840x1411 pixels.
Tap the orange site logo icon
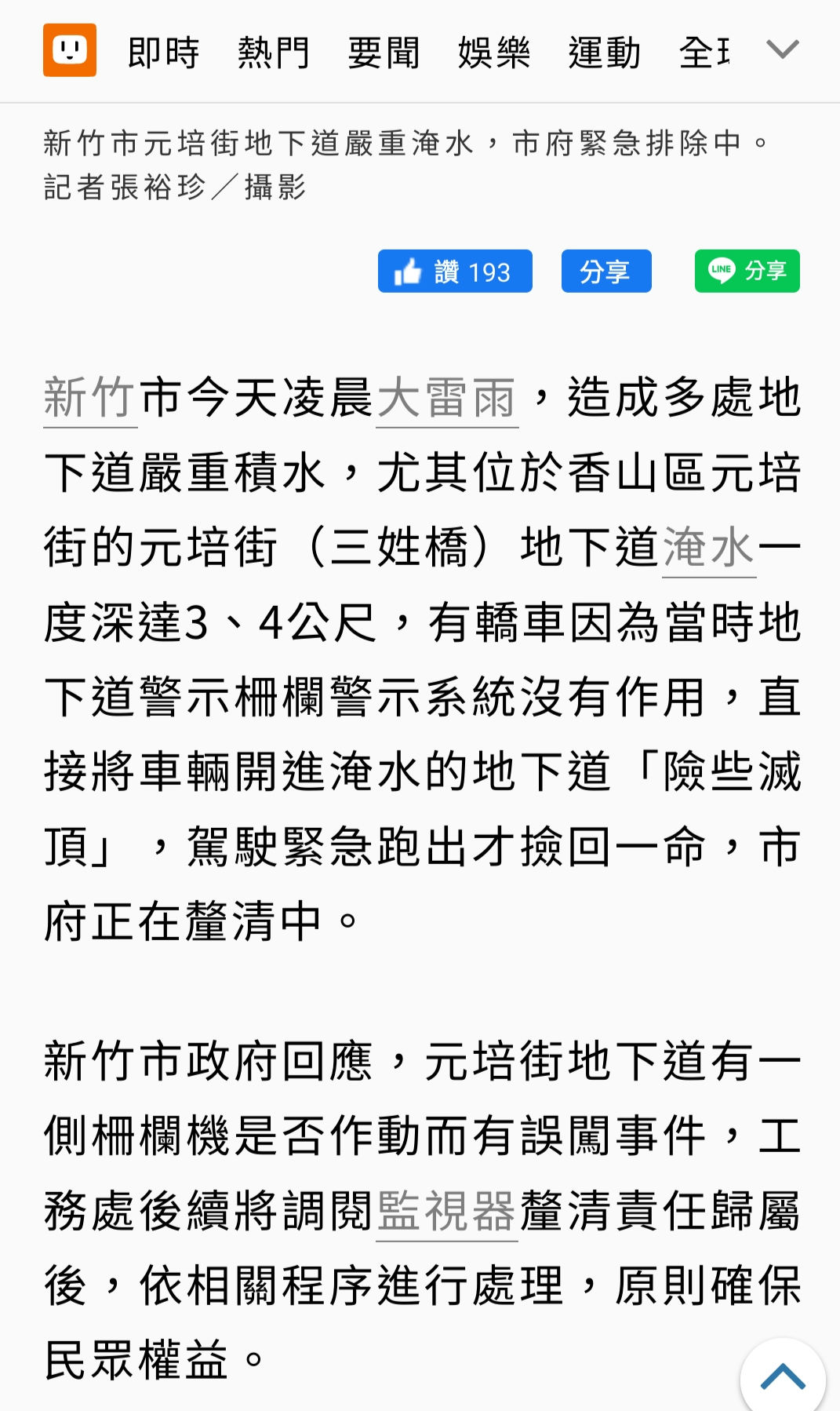click(x=70, y=50)
